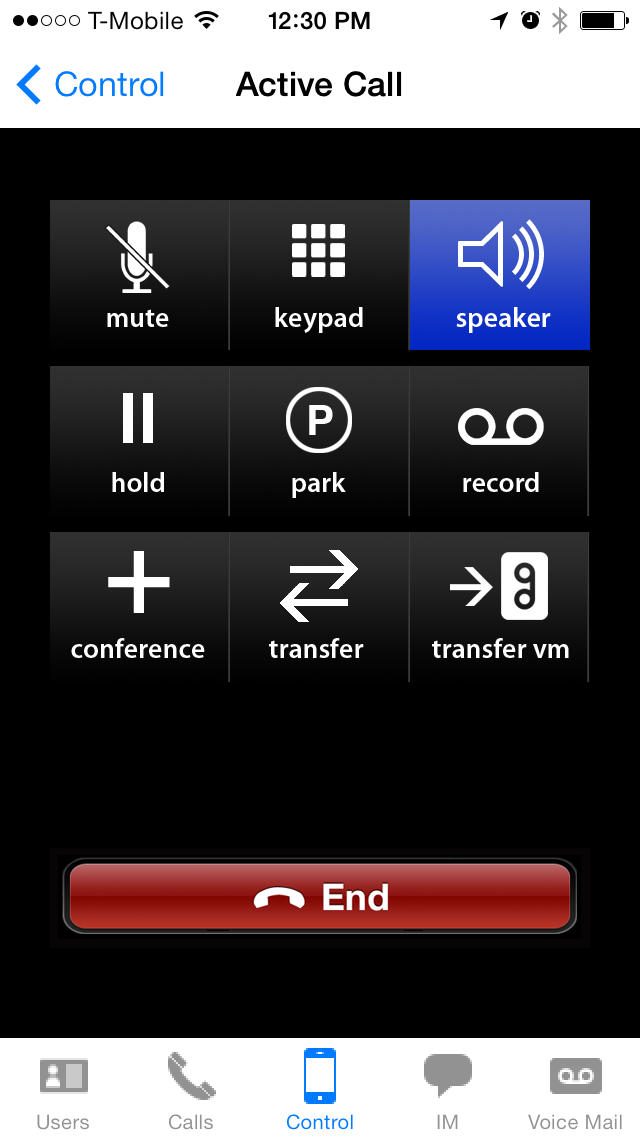The height and width of the screenshot is (1136, 640).
Task: Tap the transfer button
Action: [319, 607]
